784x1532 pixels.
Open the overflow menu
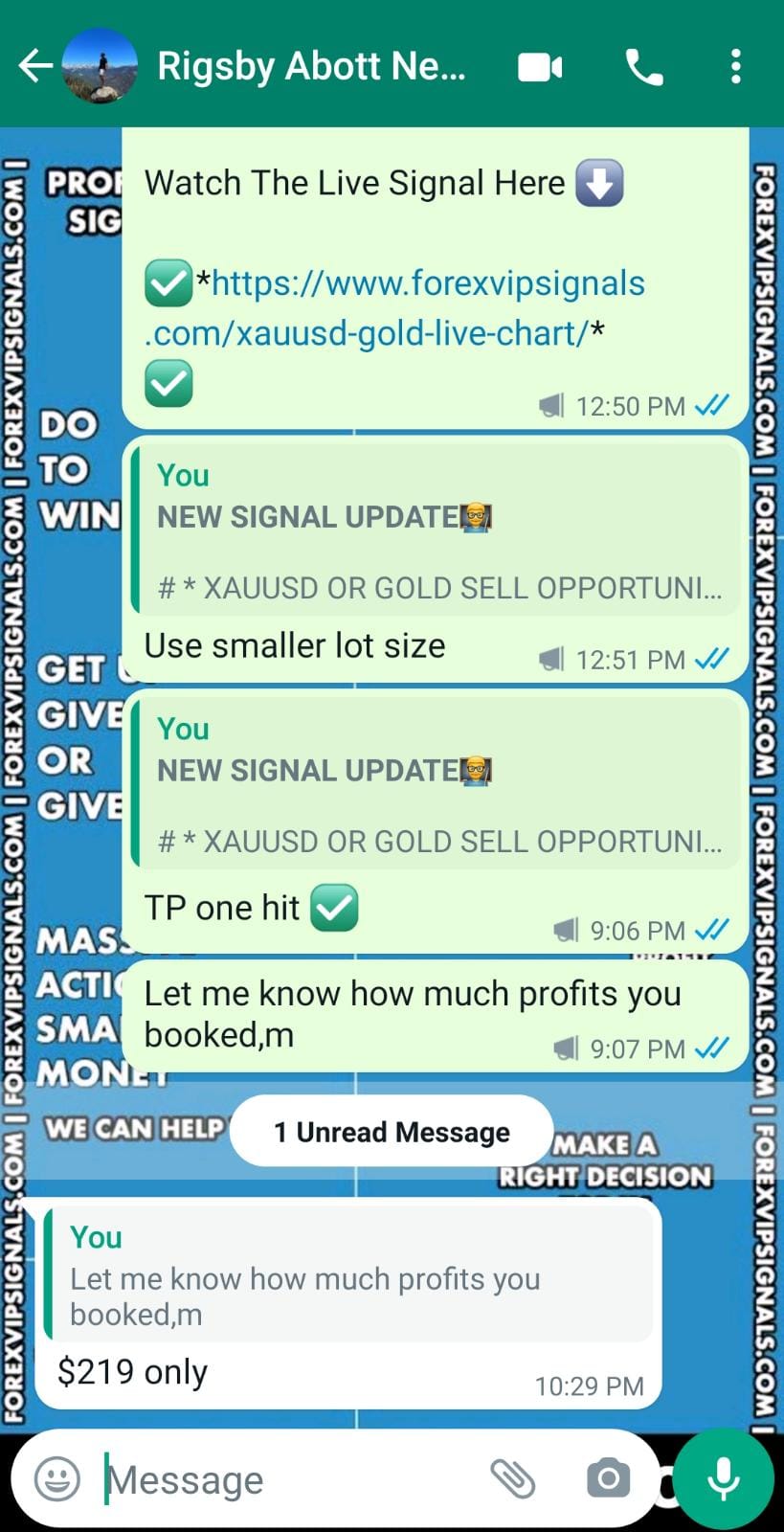point(735,67)
